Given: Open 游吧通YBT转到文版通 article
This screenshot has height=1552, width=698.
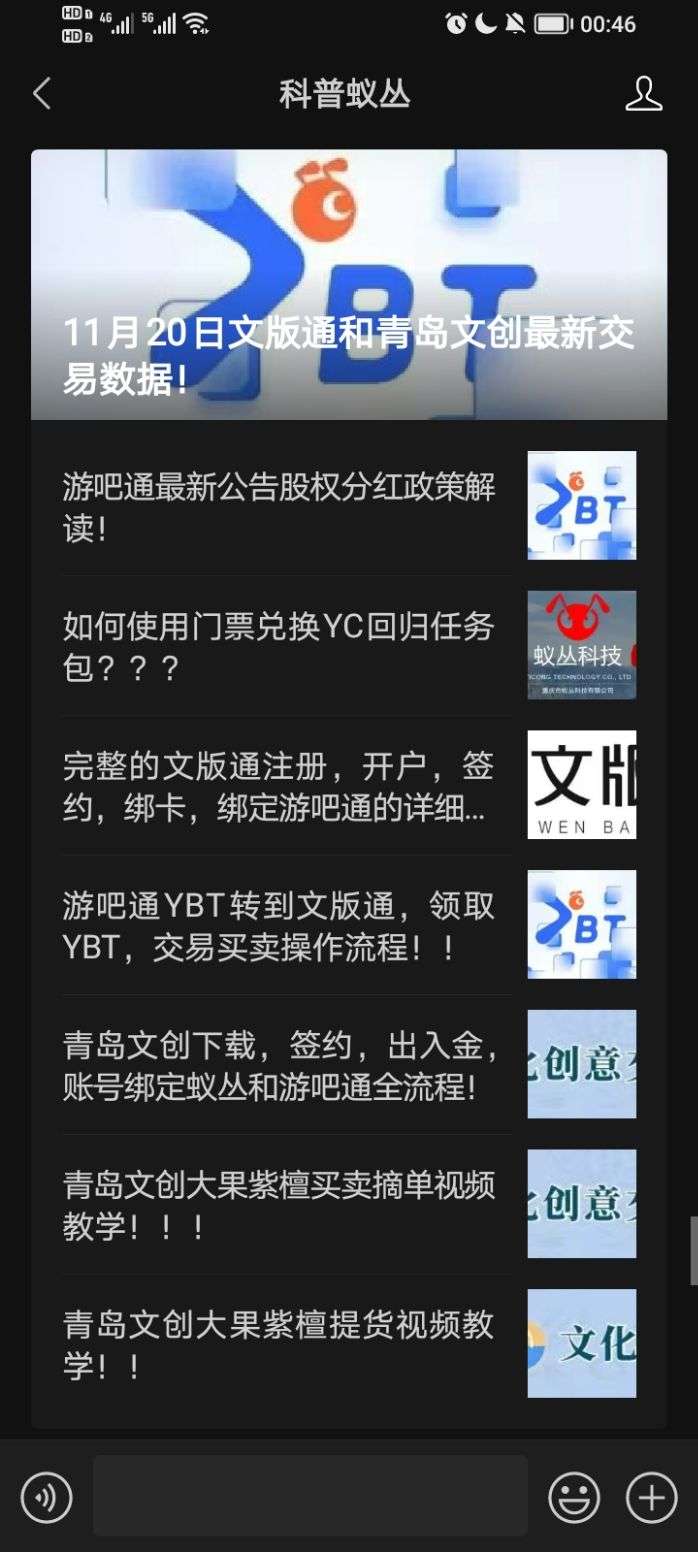Looking at the screenshot, I should click(349, 925).
